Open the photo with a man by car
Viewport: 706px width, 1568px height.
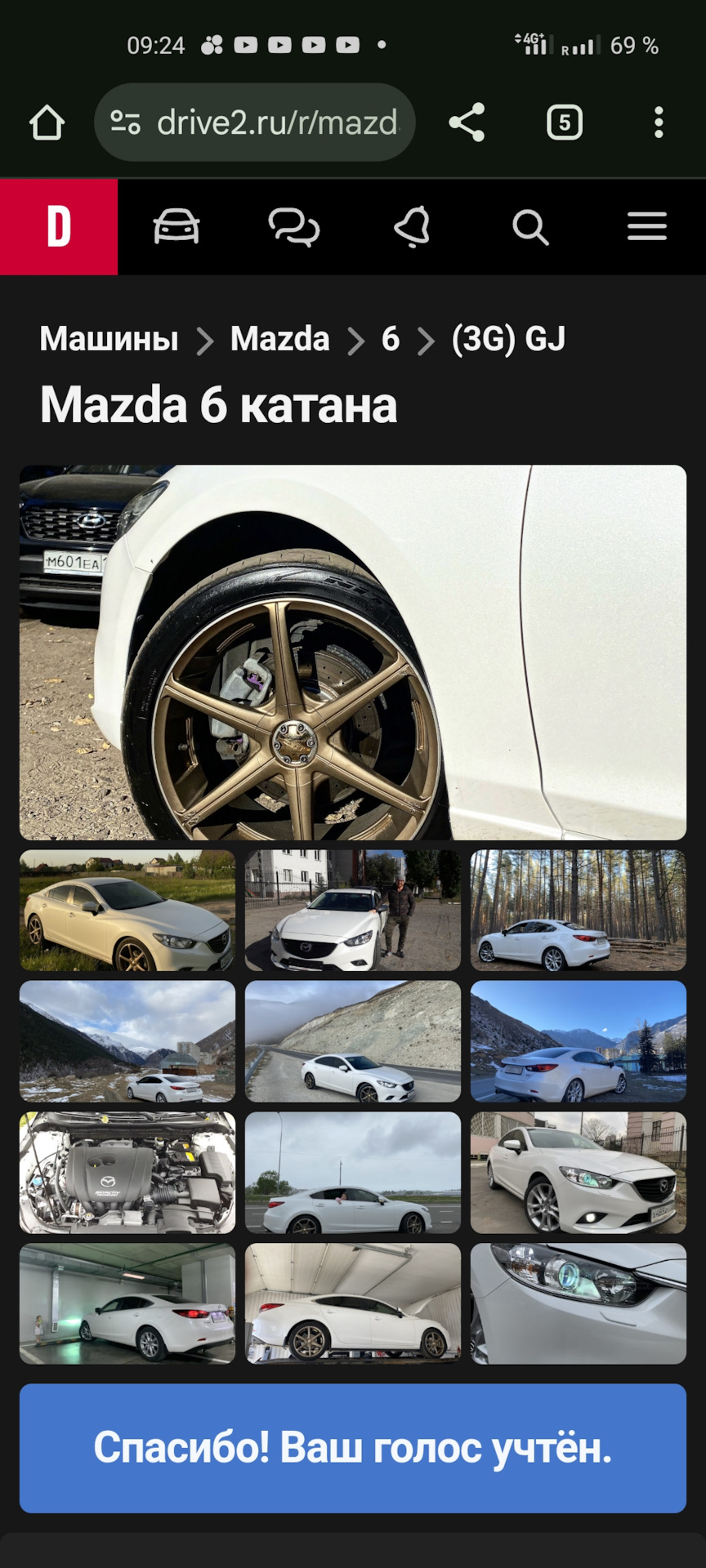click(x=353, y=910)
